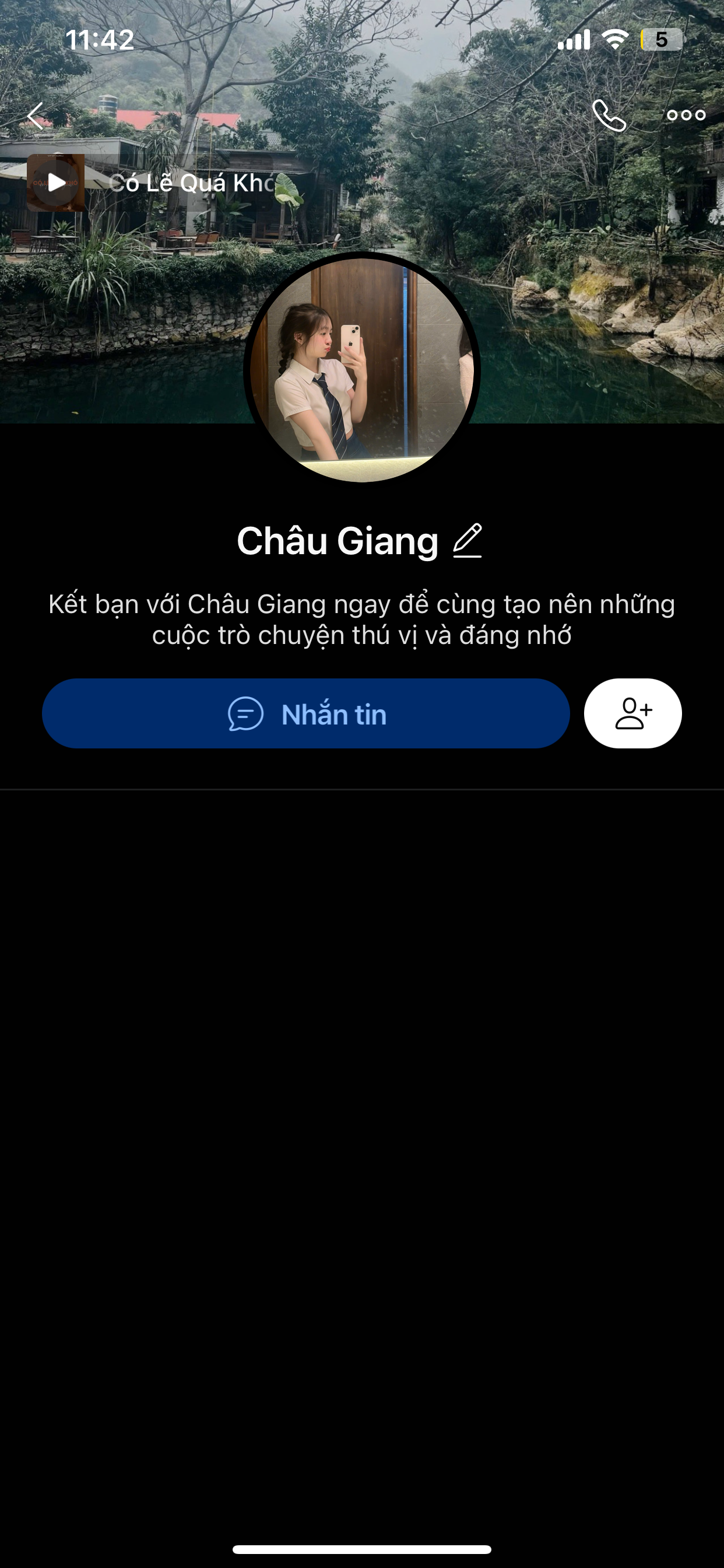Open the three-dot more options menu
Screen dimensions: 724x1568
coord(686,115)
